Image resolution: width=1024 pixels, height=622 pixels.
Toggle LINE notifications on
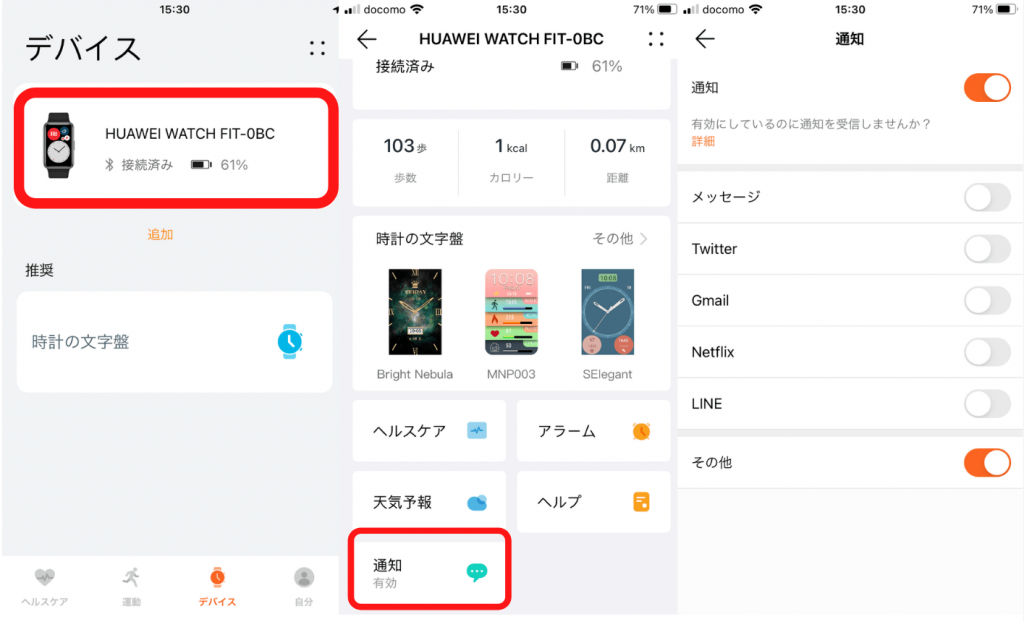[986, 404]
